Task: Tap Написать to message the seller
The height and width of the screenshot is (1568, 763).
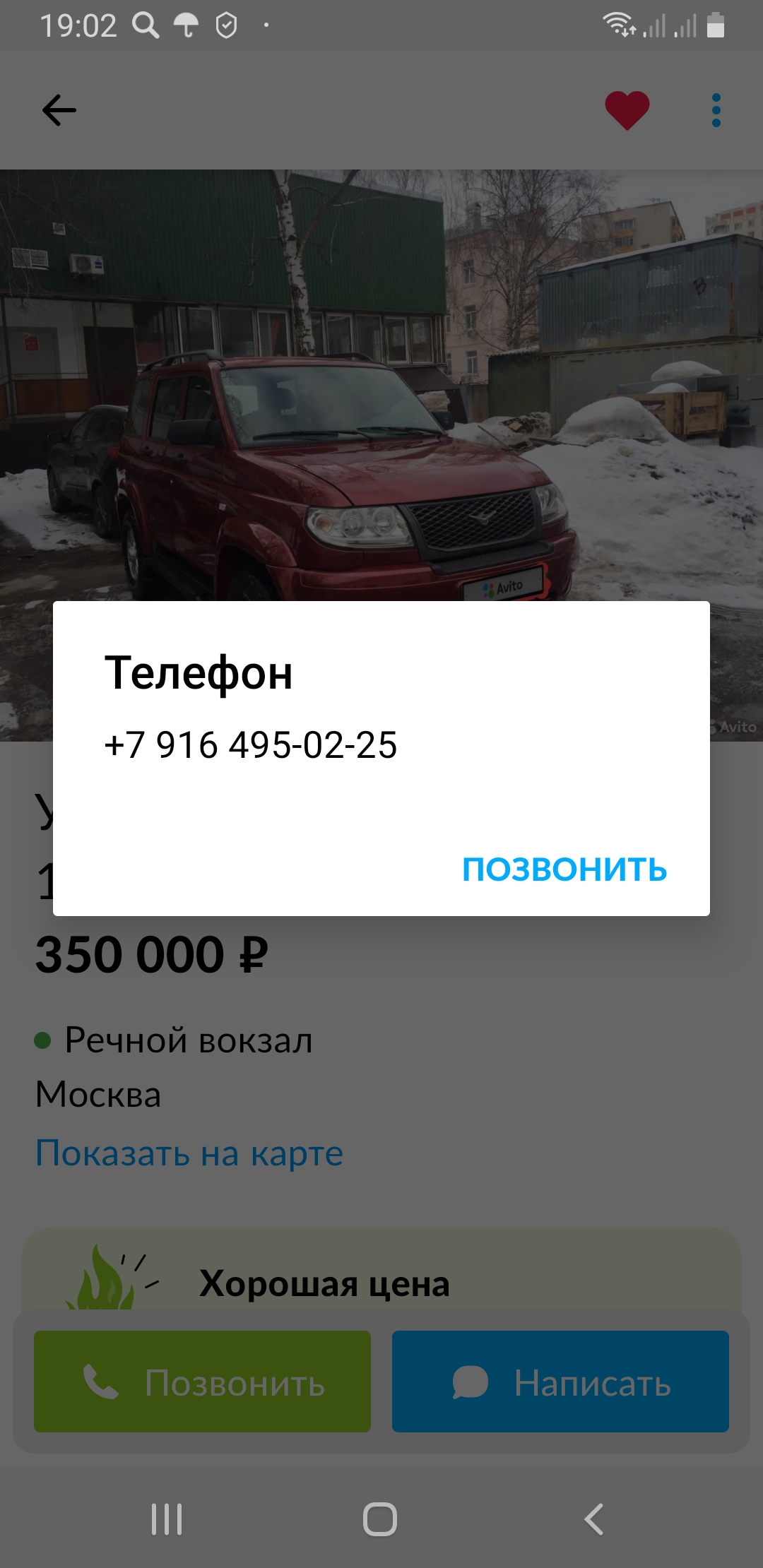Action: point(560,1382)
